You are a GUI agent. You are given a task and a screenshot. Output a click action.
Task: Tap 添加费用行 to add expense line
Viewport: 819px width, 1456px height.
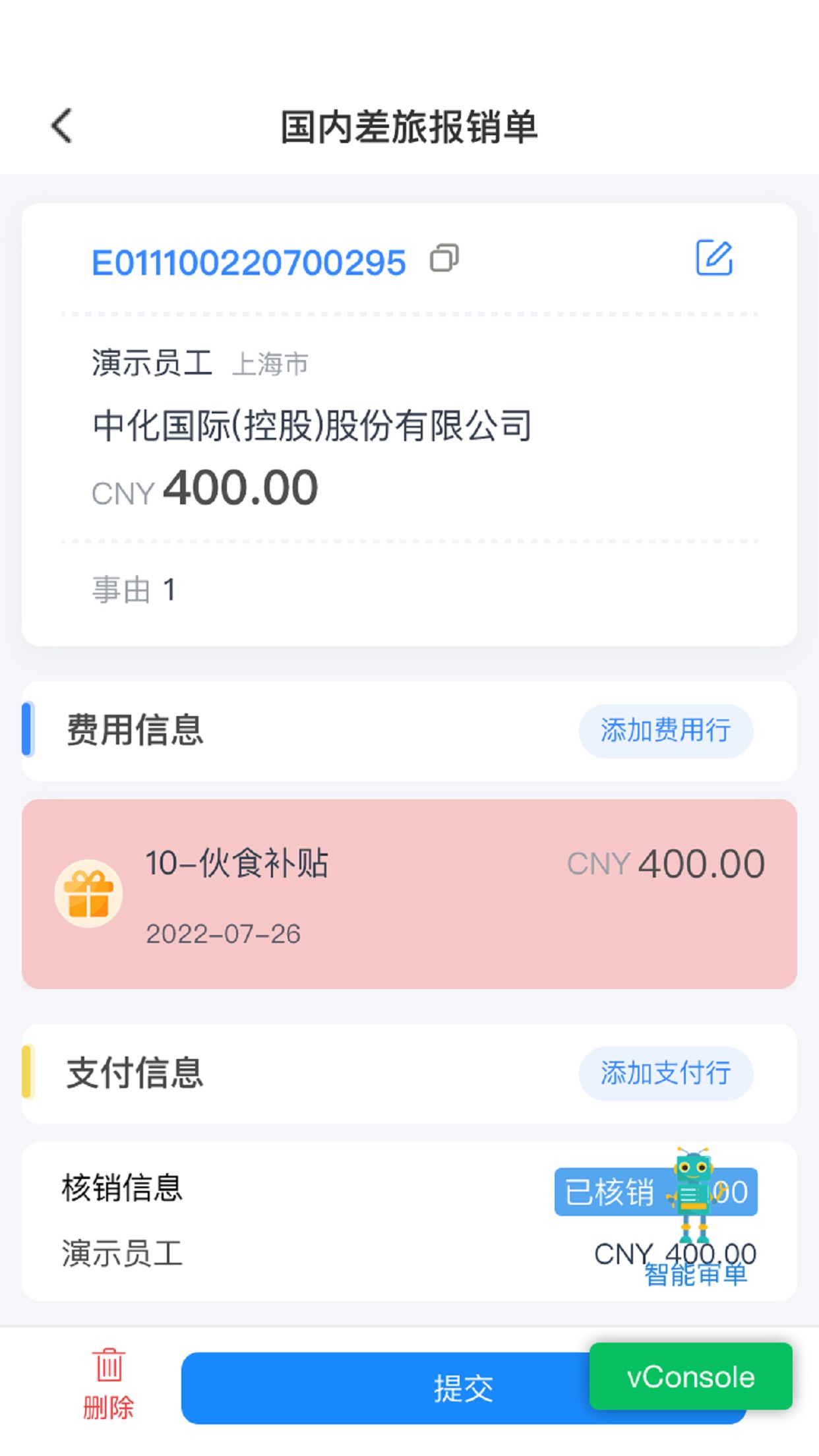pos(665,731)
